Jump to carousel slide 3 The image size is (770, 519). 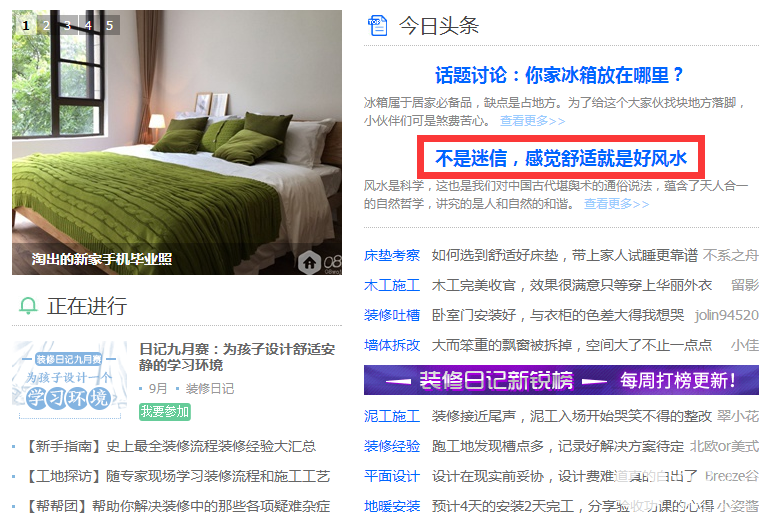coord(66,25)
